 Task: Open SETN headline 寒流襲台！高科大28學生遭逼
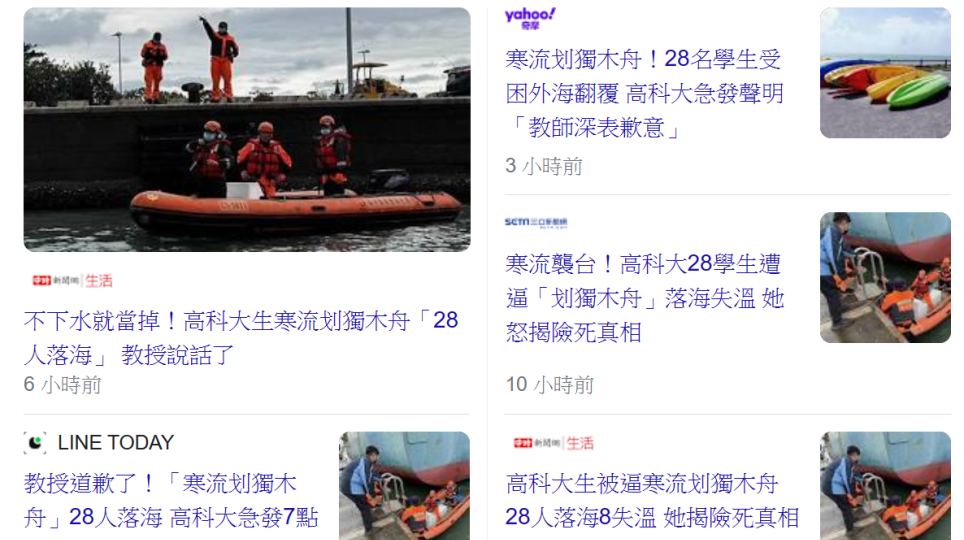[x=644, y=298]
